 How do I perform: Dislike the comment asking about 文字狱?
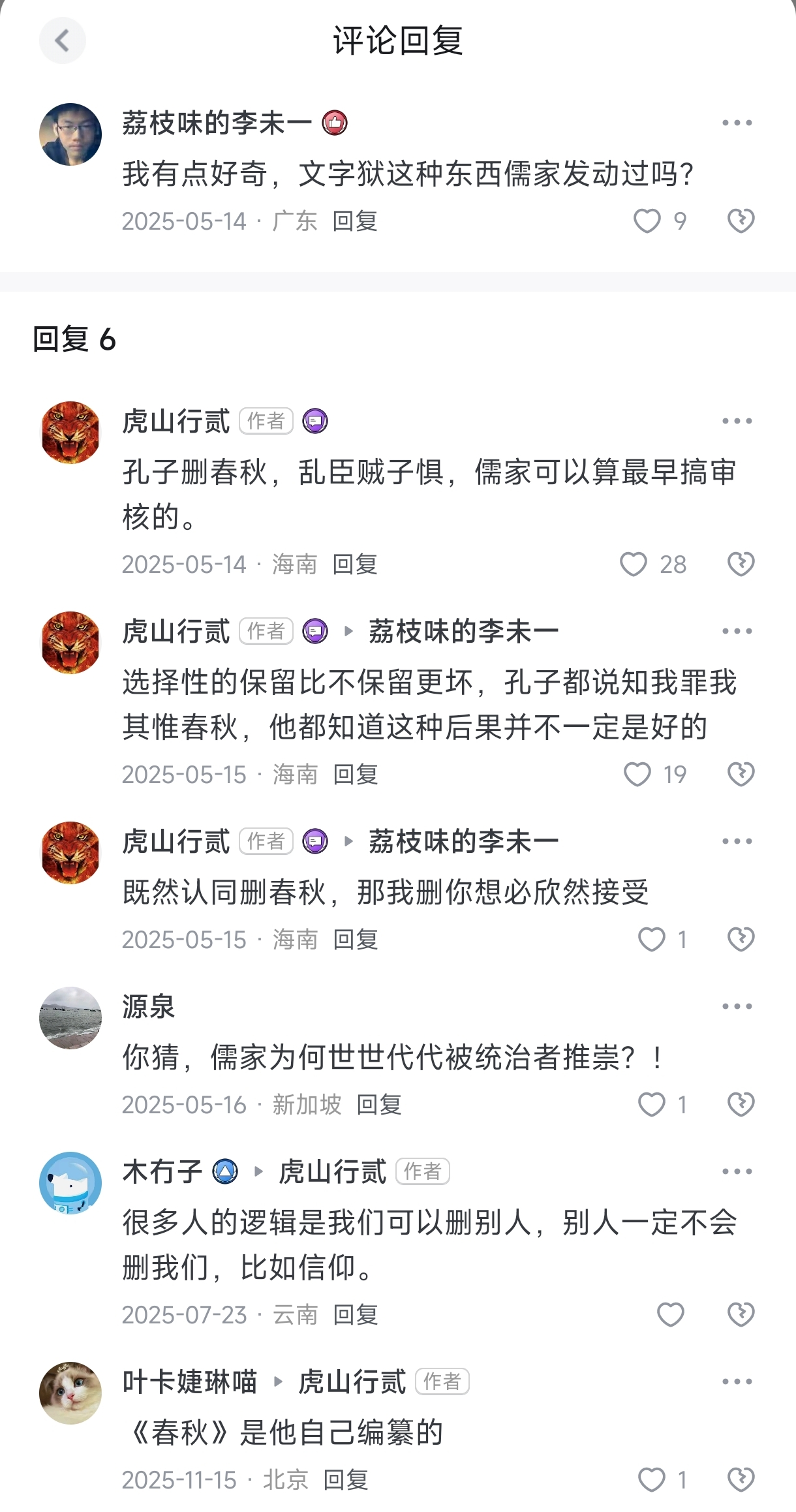(x=741, y=221)
